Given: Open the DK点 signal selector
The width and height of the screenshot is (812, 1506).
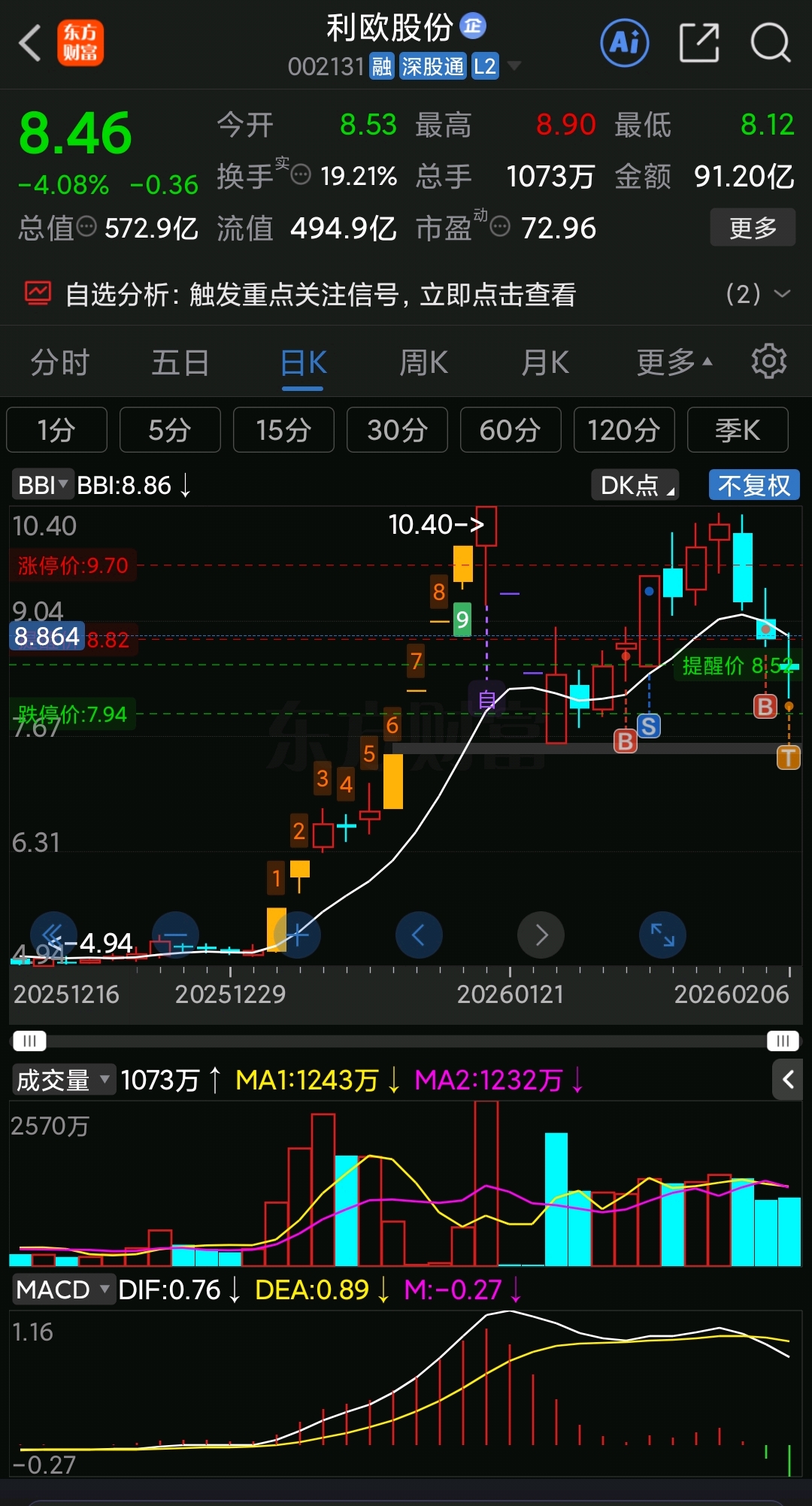Looking at the screenshot, I should click(x=635, y=485).
